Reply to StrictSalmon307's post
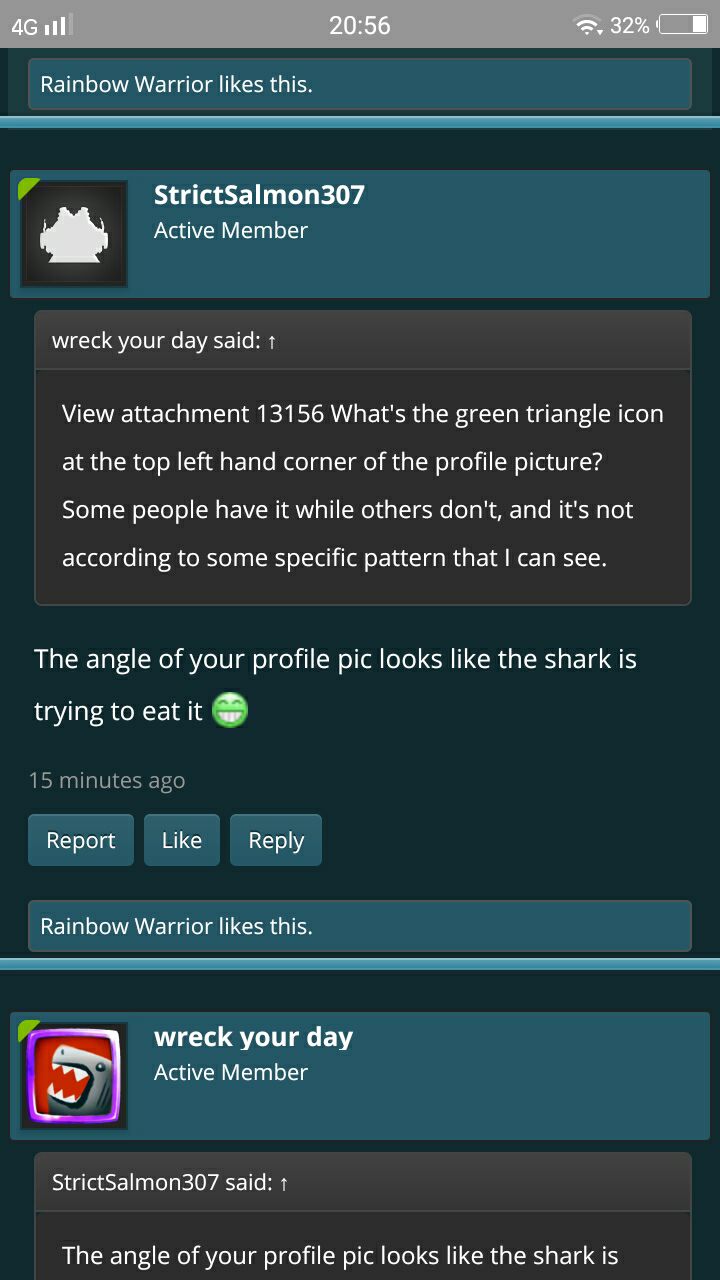 coord(275,840)
